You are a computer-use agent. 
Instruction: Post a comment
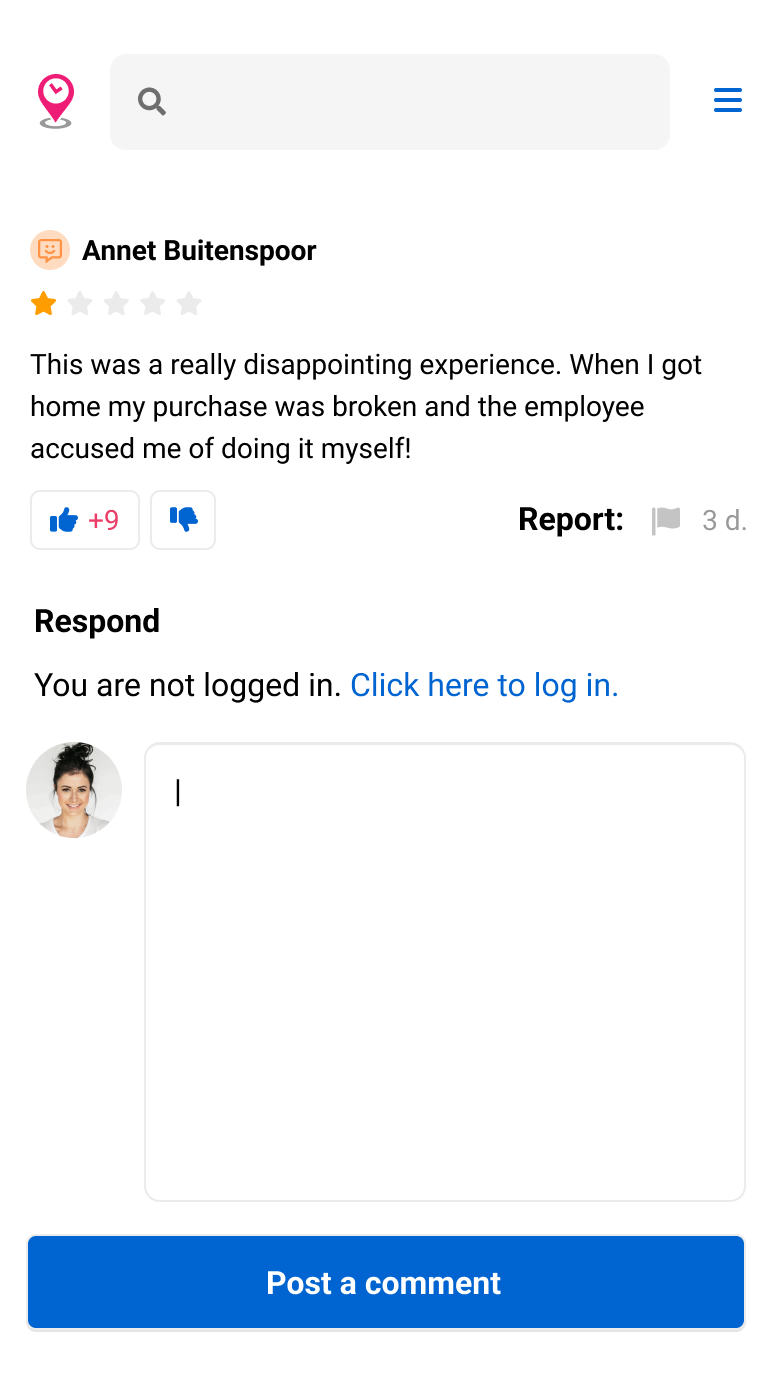(x=386, y=1283)
